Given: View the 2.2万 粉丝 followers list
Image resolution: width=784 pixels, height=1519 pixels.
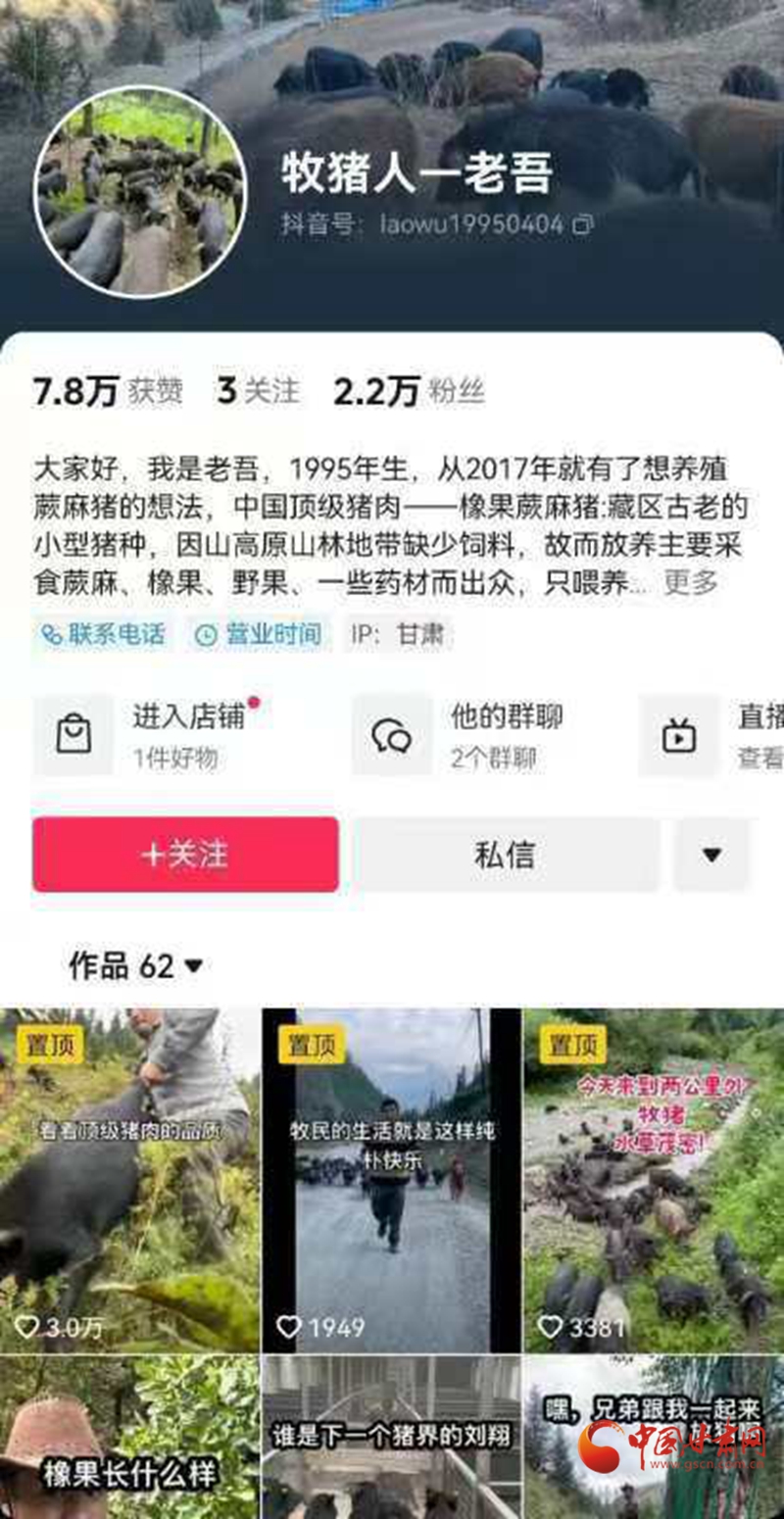Looking at the screenshot, I should [x=409, y=391].
